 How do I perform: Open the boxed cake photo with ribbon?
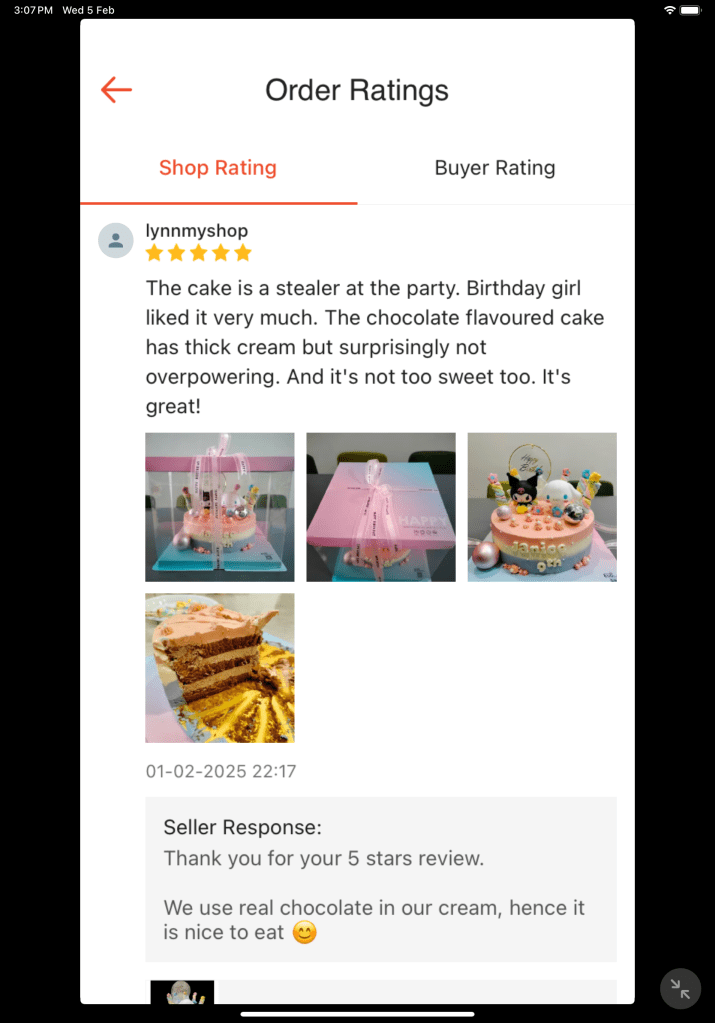(x=220, y=507)
